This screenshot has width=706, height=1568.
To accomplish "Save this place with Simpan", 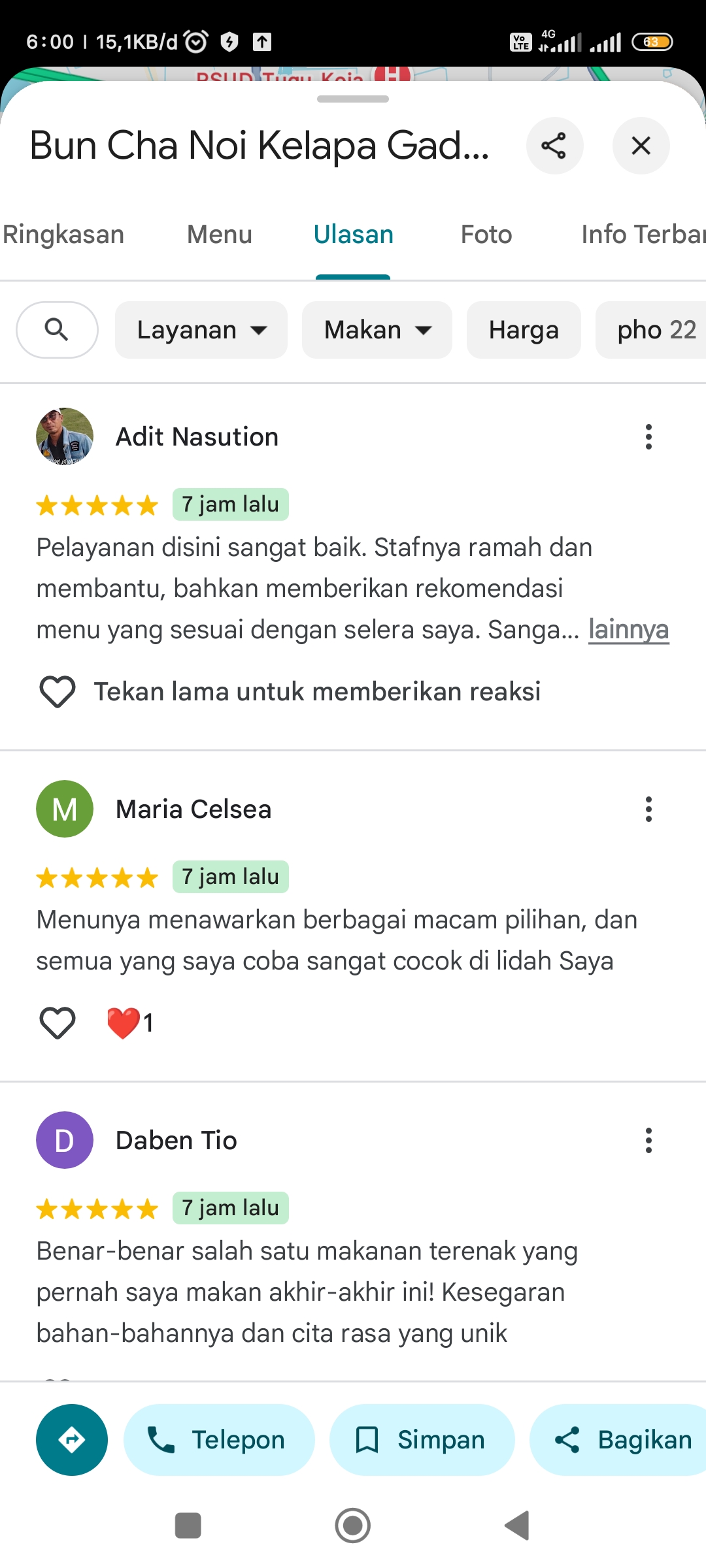I will click(422, 1440).
